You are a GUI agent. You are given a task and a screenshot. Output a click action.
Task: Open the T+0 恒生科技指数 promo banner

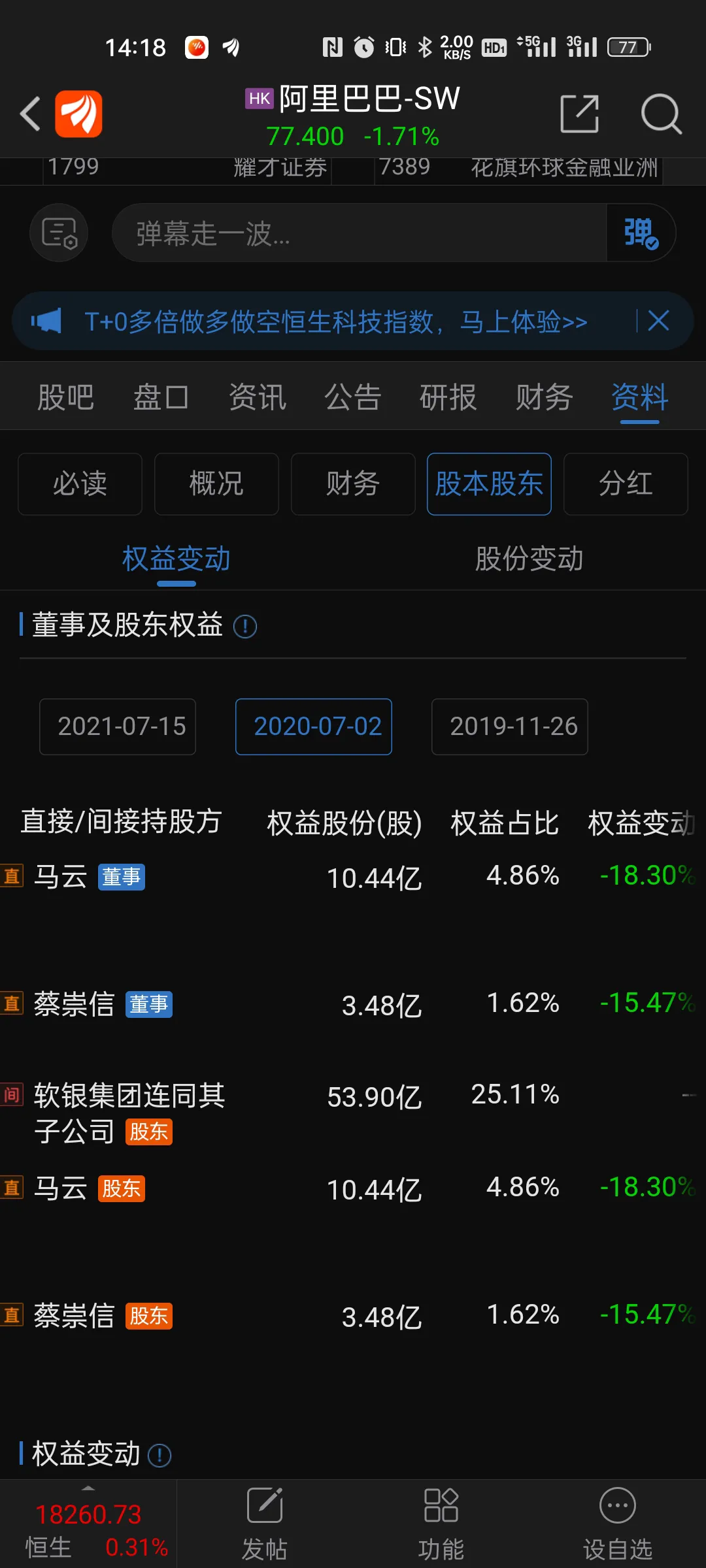point(335,321)
